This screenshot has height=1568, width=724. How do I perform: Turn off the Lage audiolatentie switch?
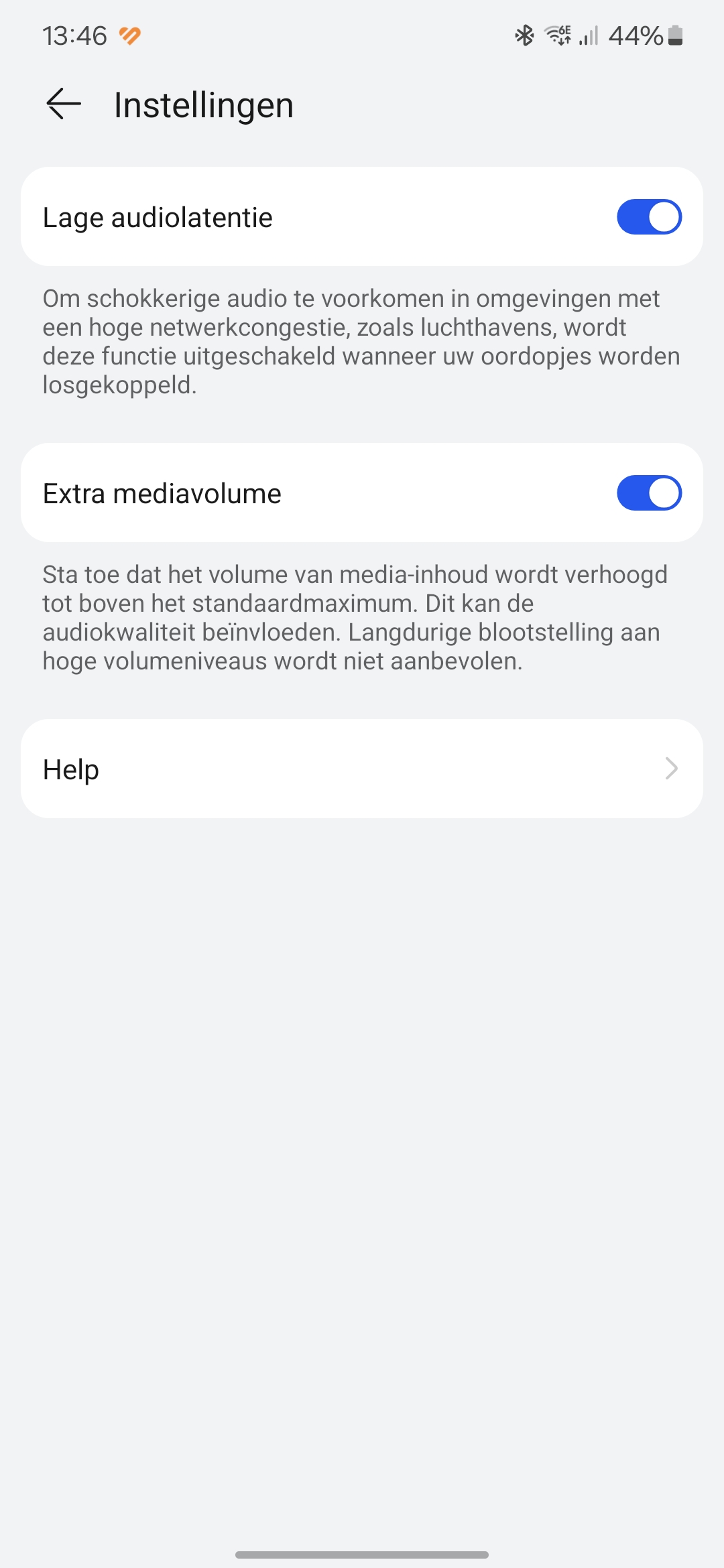click(649, 217)
